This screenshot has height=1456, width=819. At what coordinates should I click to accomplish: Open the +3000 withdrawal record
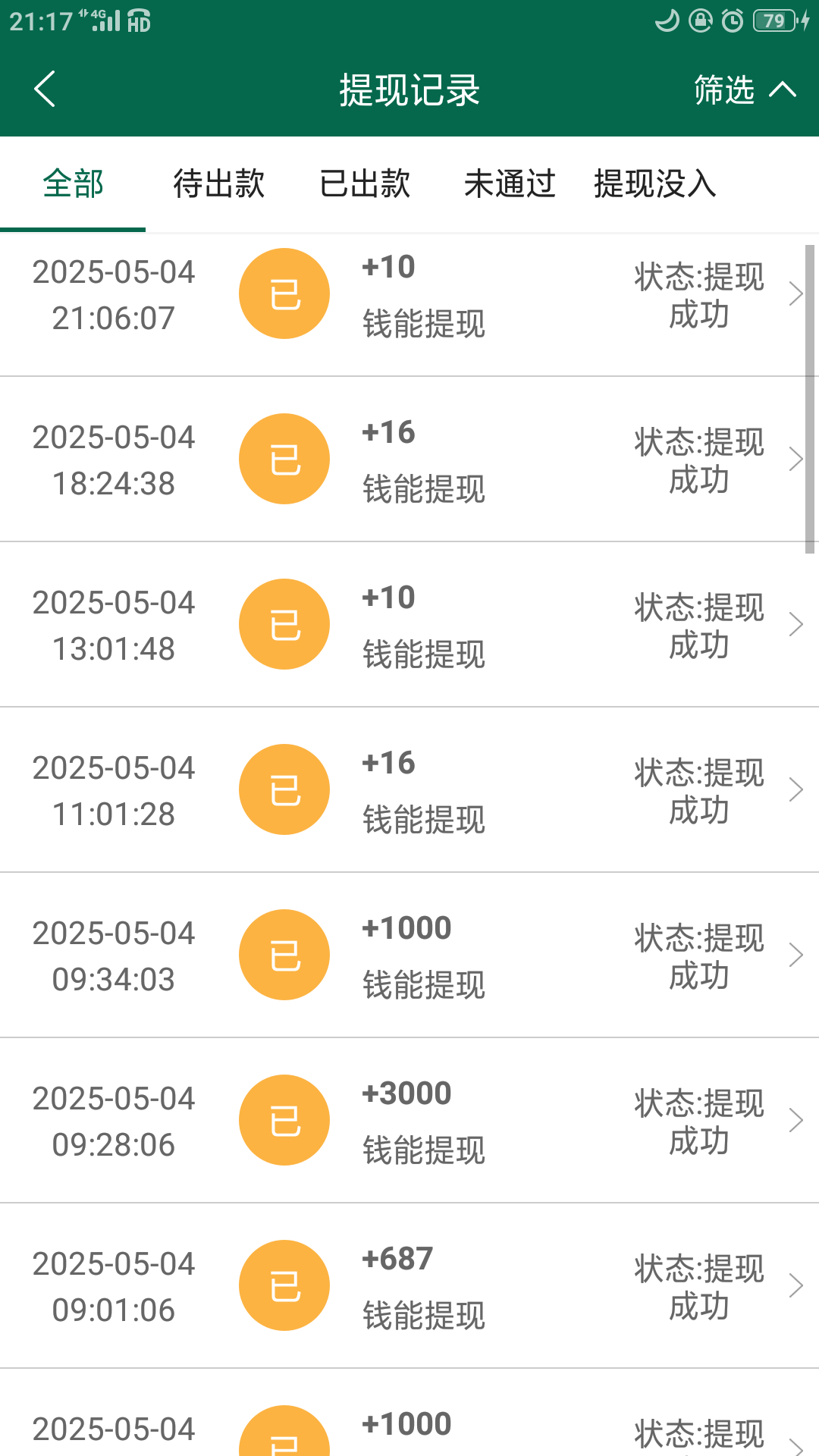click(x=409, y=1121)
